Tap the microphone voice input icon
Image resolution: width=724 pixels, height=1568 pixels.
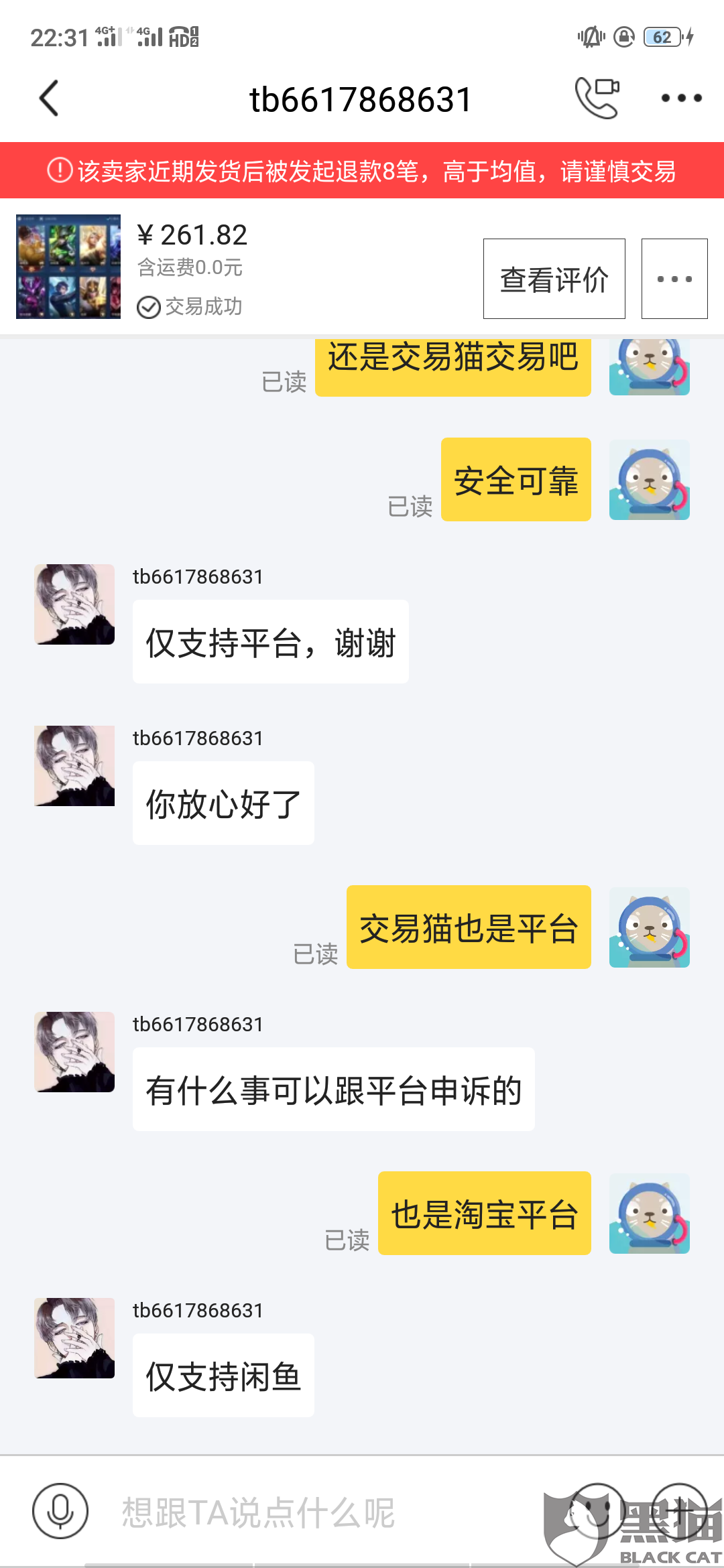point(60,1511)
